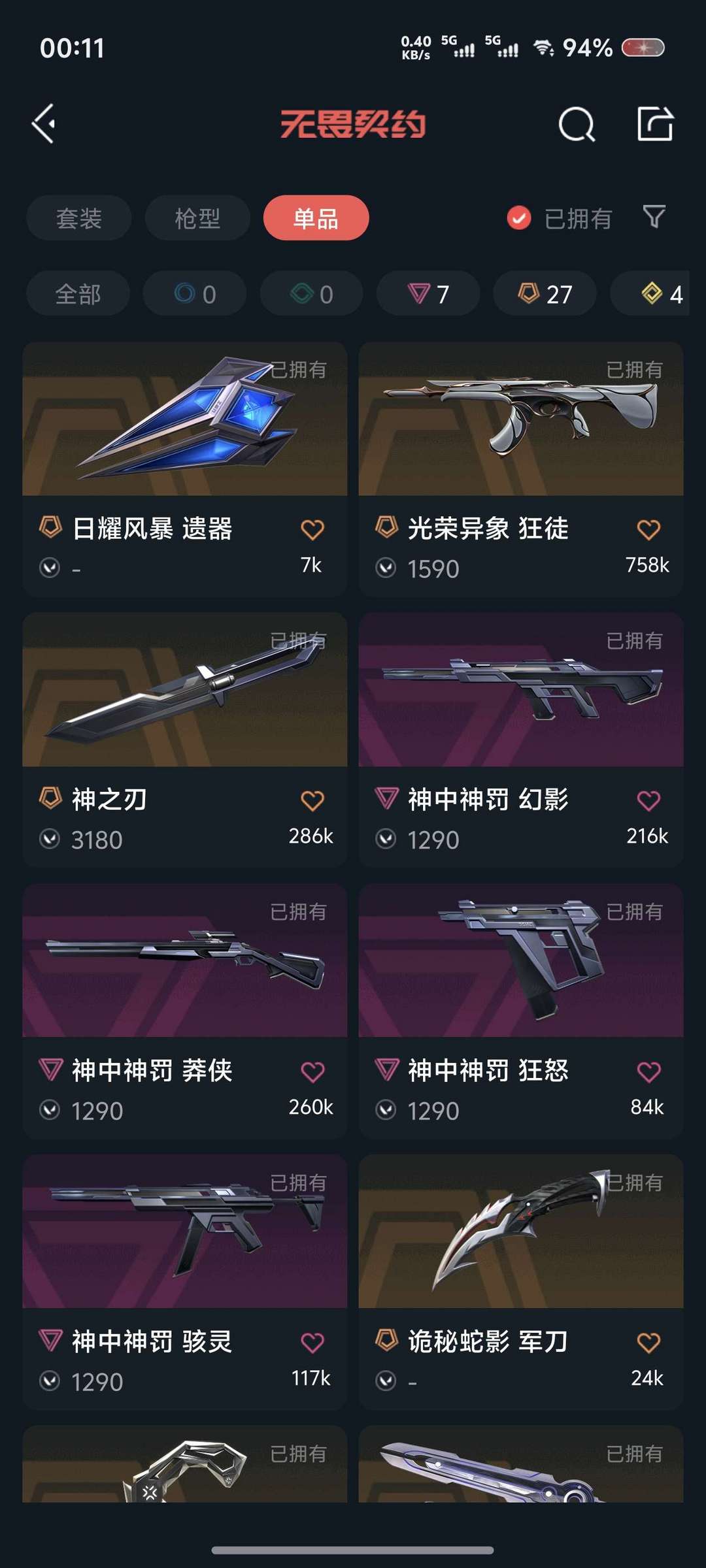The image size is (706, 1568).
Task: Open the search icon
Action: (577, 124)
